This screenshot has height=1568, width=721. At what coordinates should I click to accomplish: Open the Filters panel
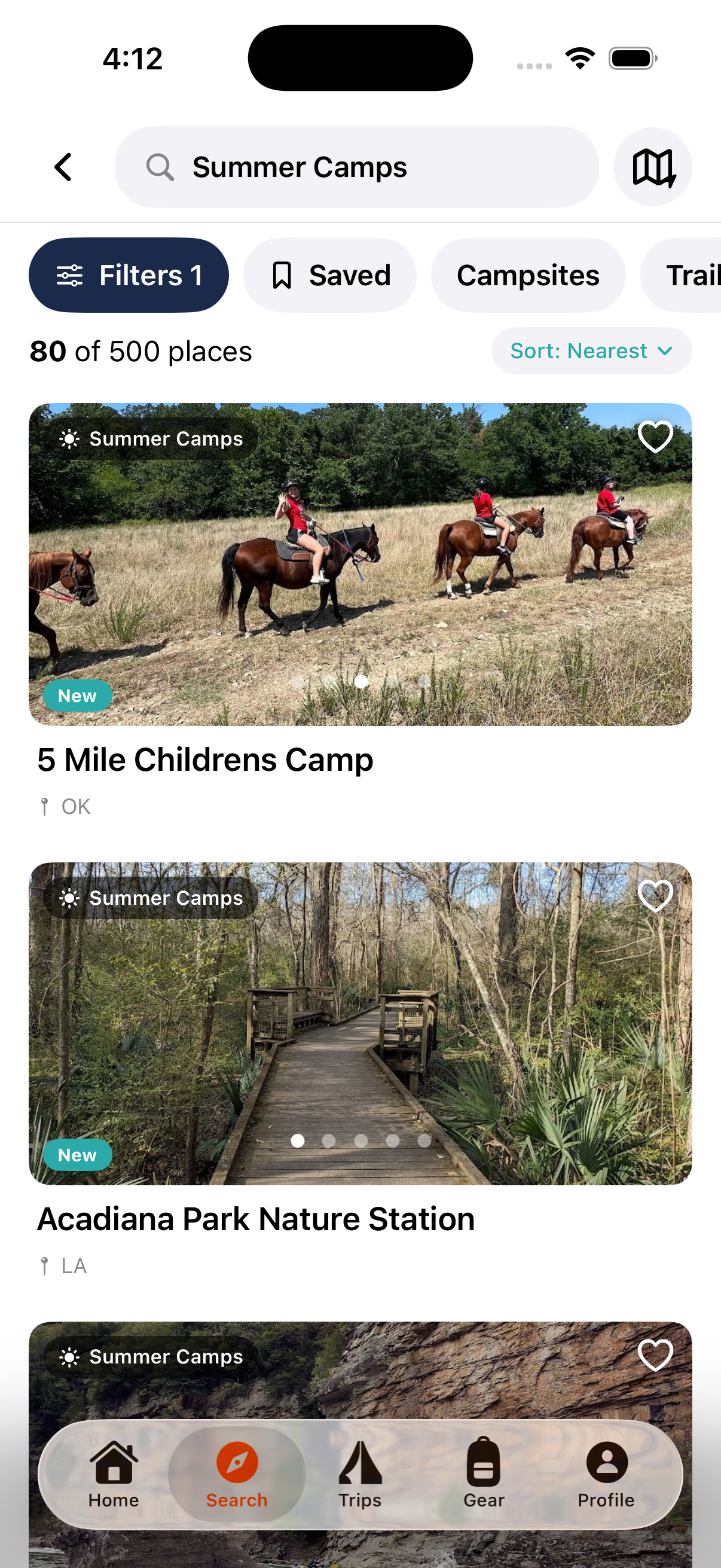[x=129, y=275]
